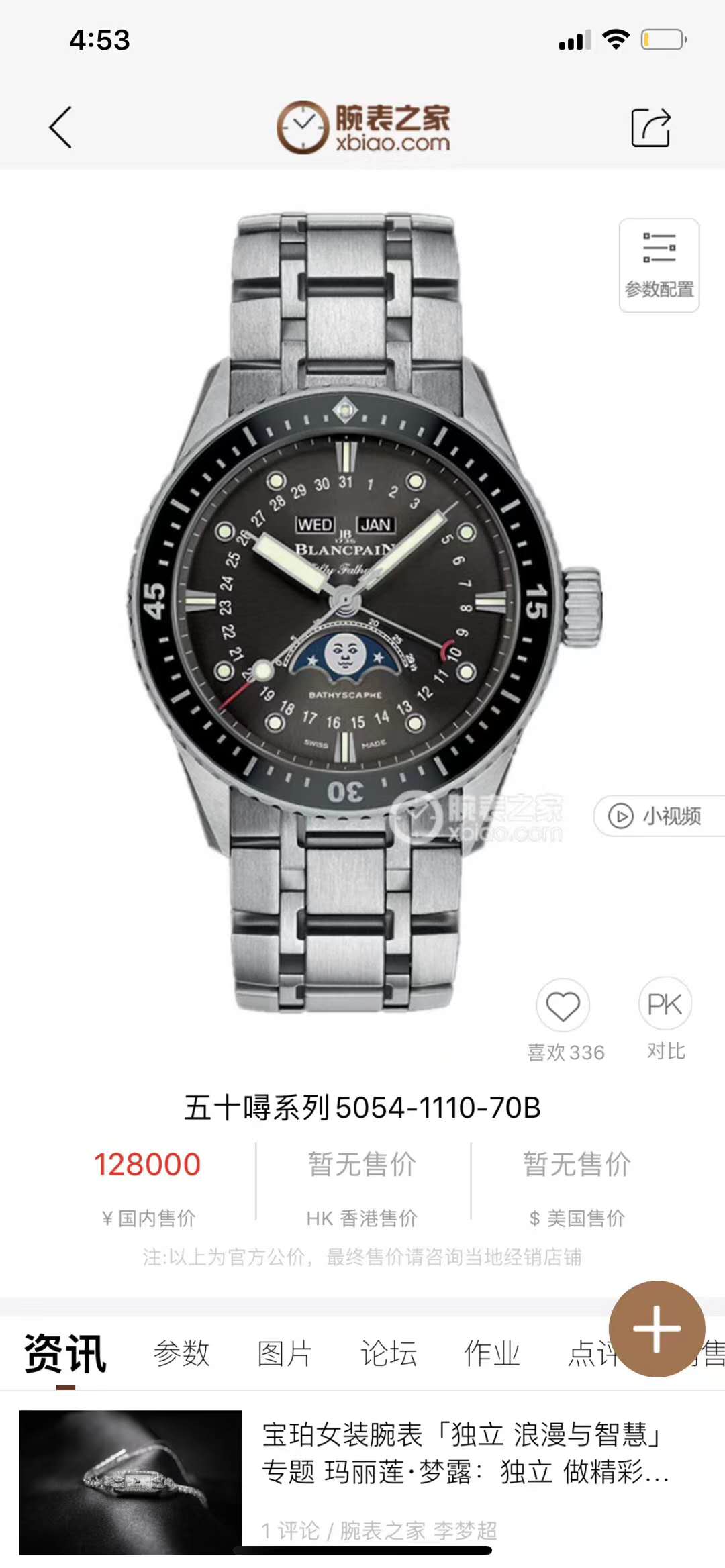Select the 资讯 tab
This screenshot has width=725, height=1568.
(65, 1353)
